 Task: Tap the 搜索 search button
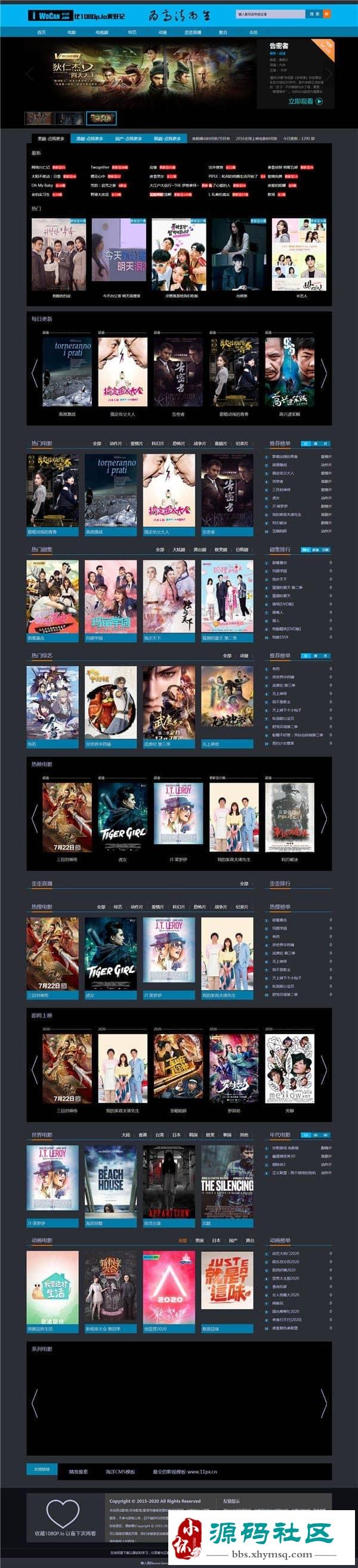tap(314, 13)
